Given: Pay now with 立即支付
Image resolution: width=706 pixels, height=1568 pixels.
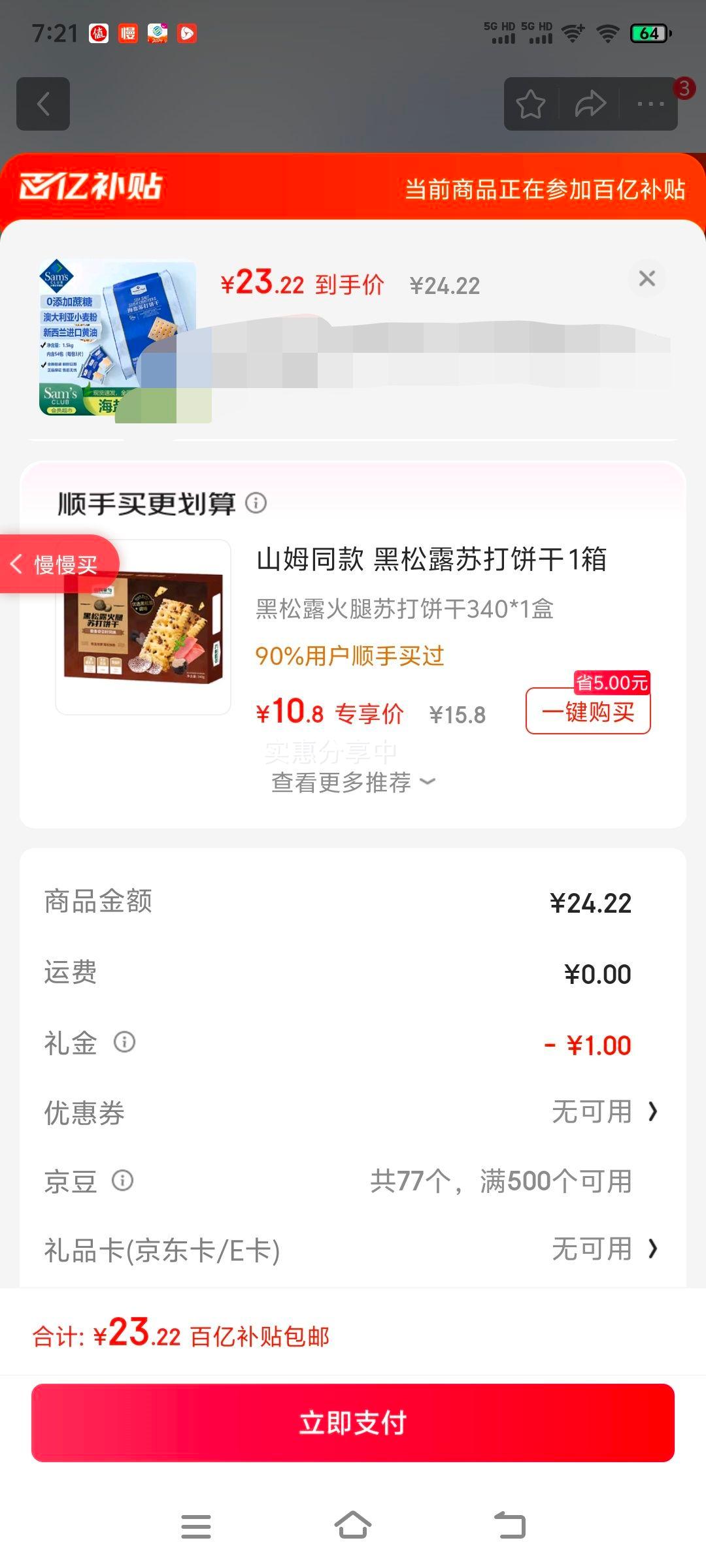Looking at the screenshot, I should (353, 1423).
